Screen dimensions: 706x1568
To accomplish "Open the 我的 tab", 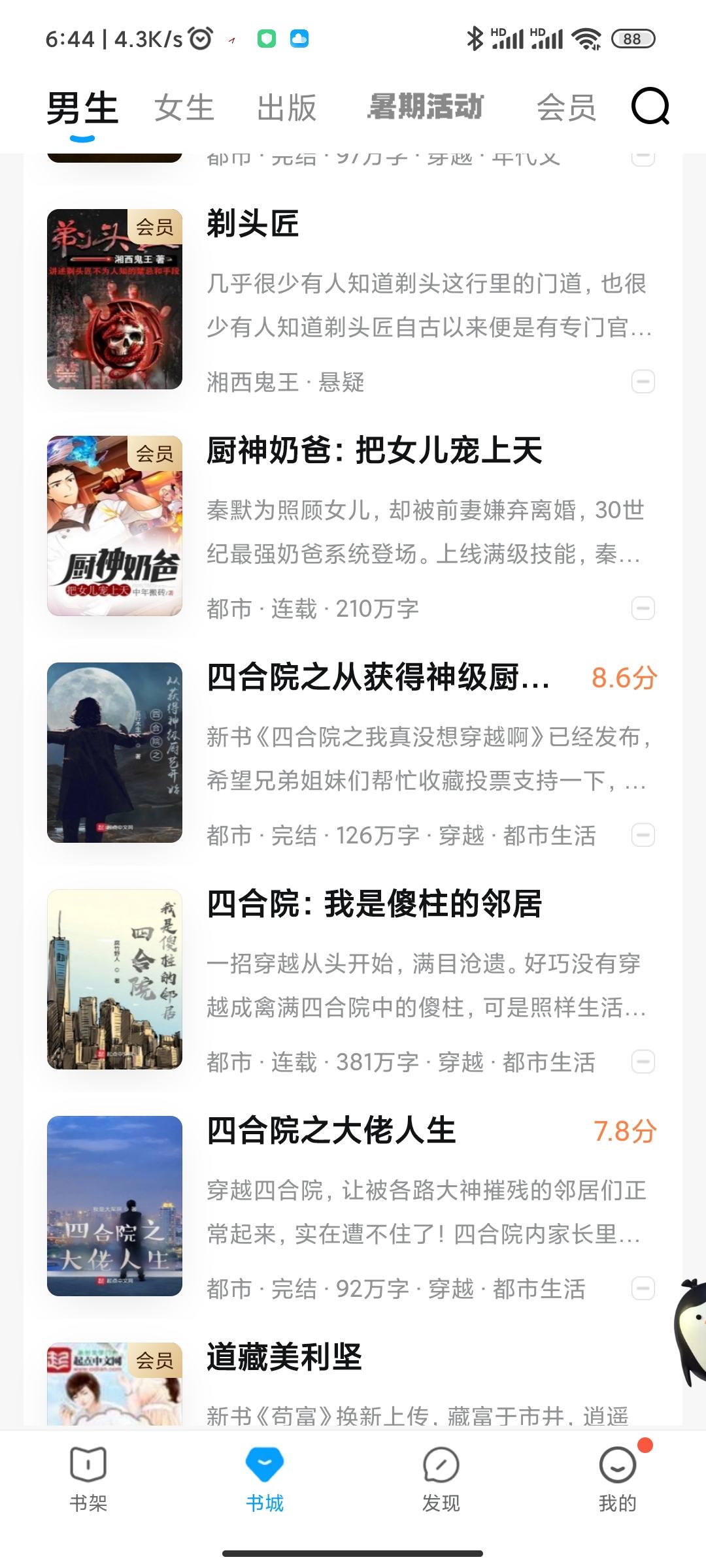I will tap(618, 1480).
